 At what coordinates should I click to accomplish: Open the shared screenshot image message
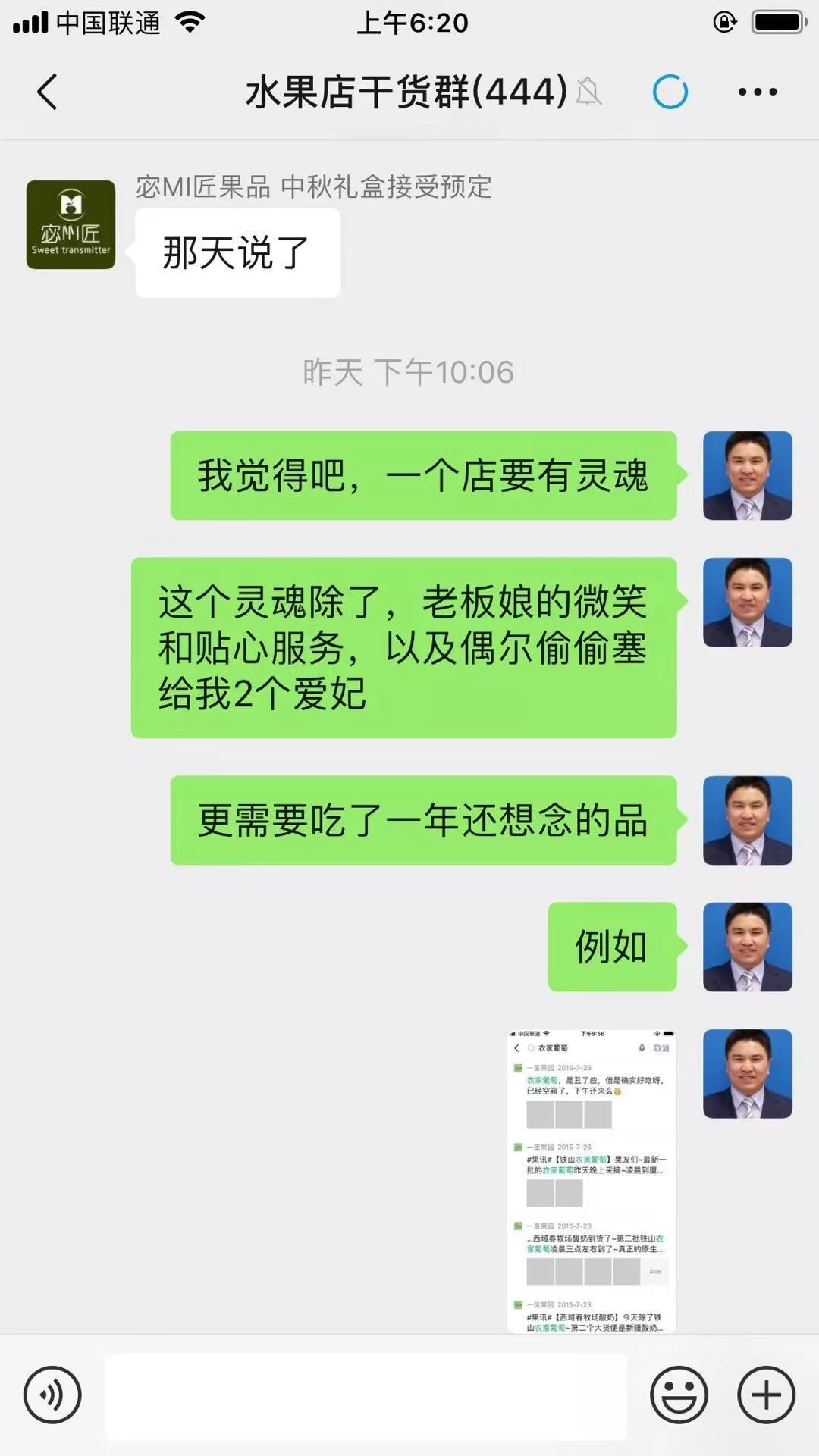(x=591, y=1179)
